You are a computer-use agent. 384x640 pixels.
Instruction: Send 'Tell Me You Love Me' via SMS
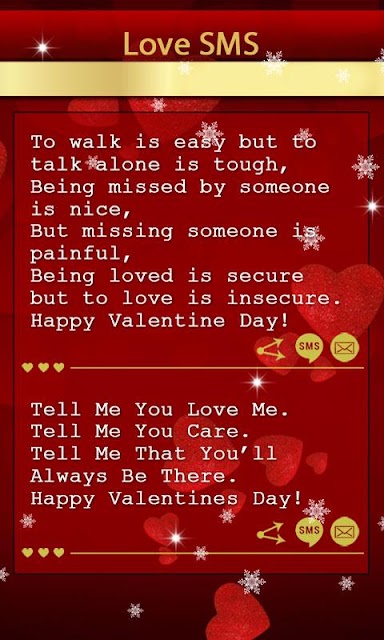coord(309,532)
